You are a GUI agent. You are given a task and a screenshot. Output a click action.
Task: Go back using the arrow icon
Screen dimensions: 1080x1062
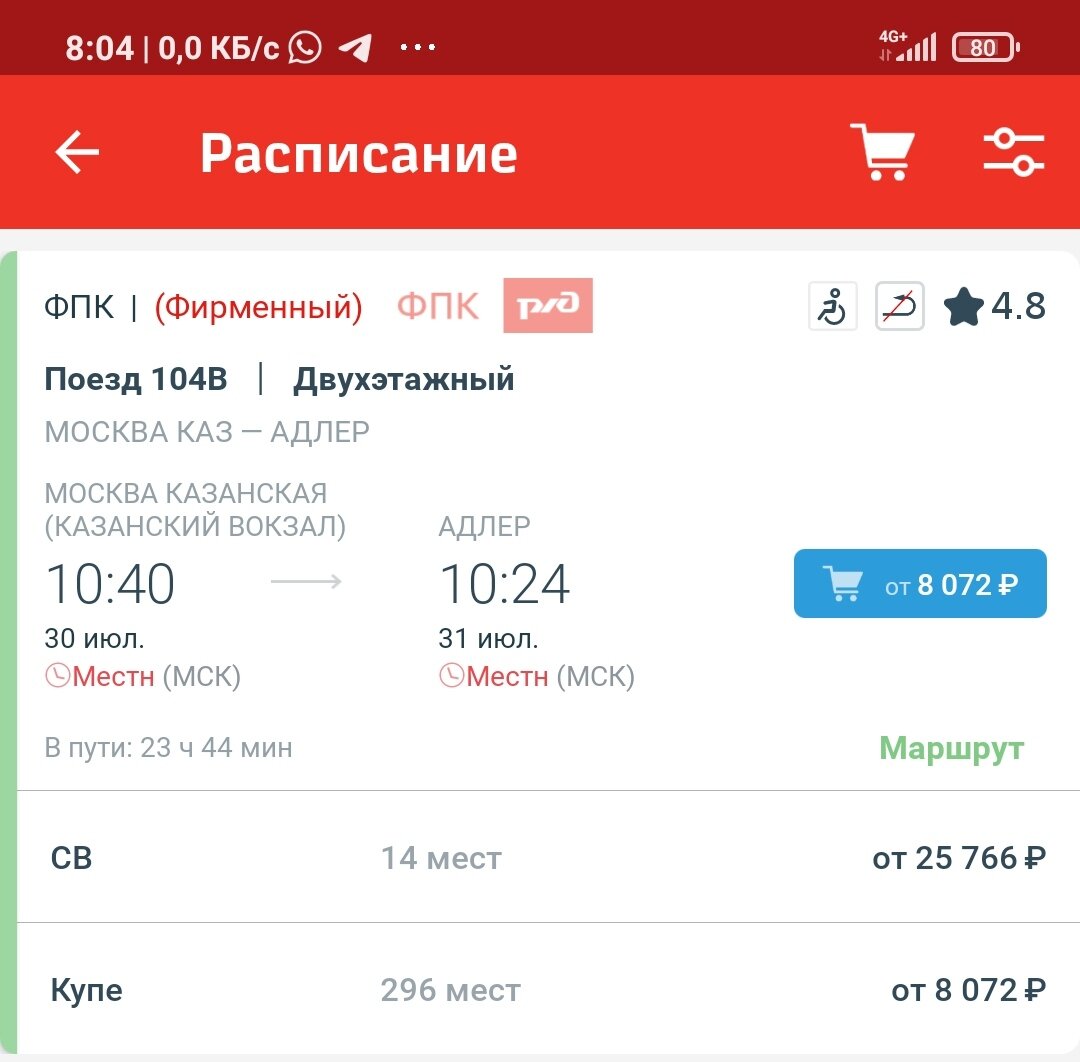(x=77, y=153)
